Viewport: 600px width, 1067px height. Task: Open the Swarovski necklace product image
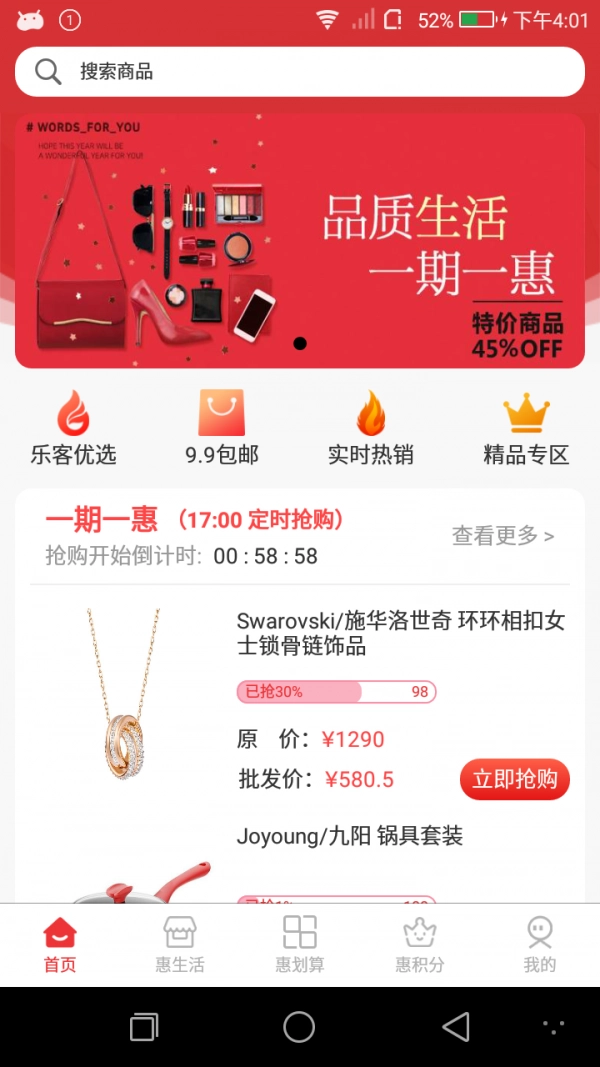(x=125, y=695)
